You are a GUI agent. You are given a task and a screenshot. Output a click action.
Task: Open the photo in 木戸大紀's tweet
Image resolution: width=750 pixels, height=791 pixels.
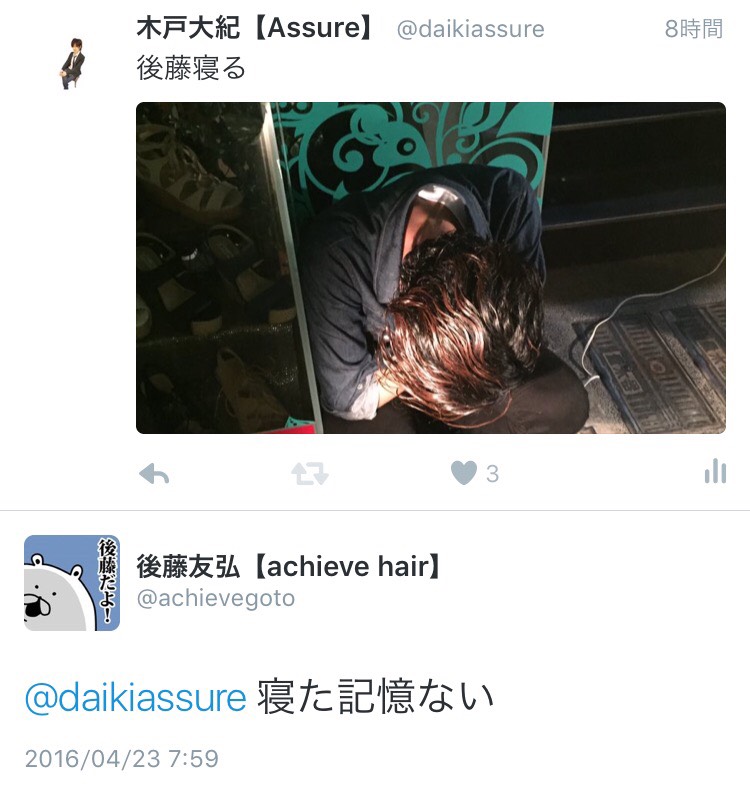pyautogui.click(x=430, y=268)
